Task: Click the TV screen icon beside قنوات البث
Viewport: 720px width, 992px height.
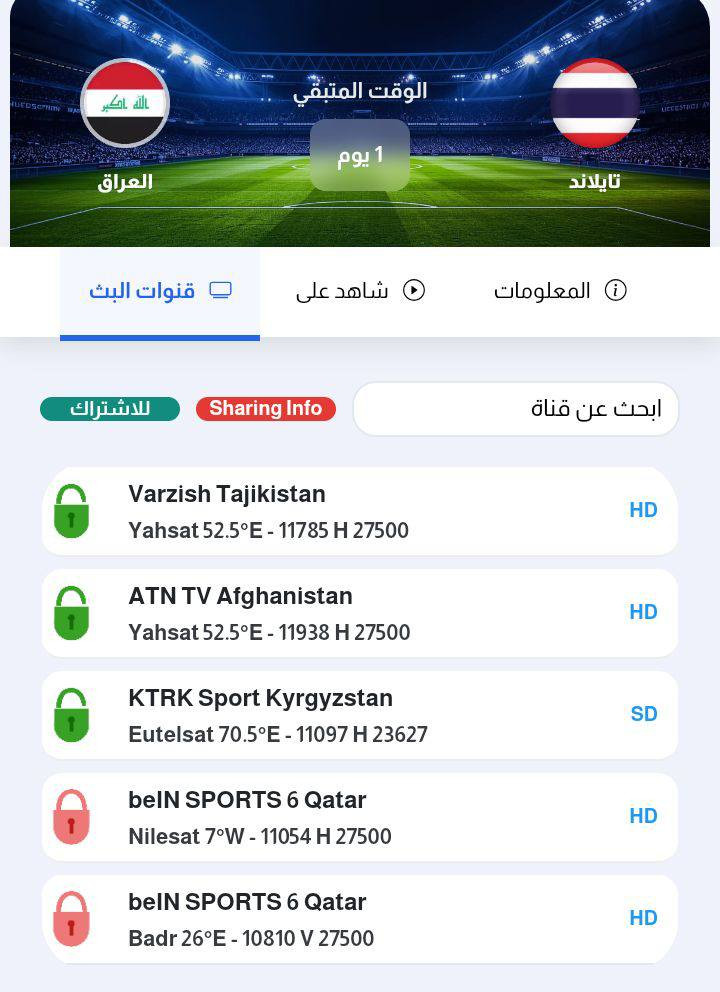Action: tap(220, 289)
